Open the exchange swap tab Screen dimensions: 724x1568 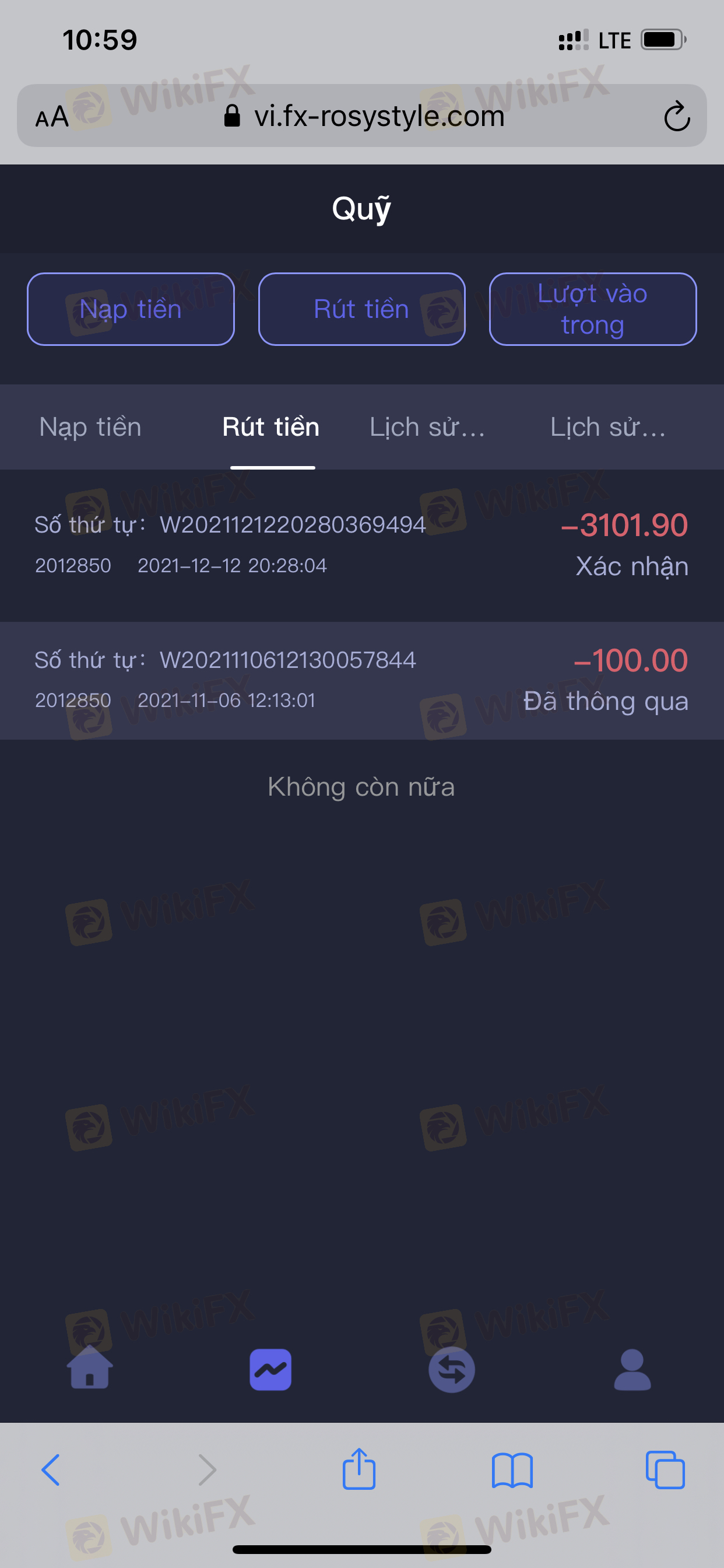451,1370
